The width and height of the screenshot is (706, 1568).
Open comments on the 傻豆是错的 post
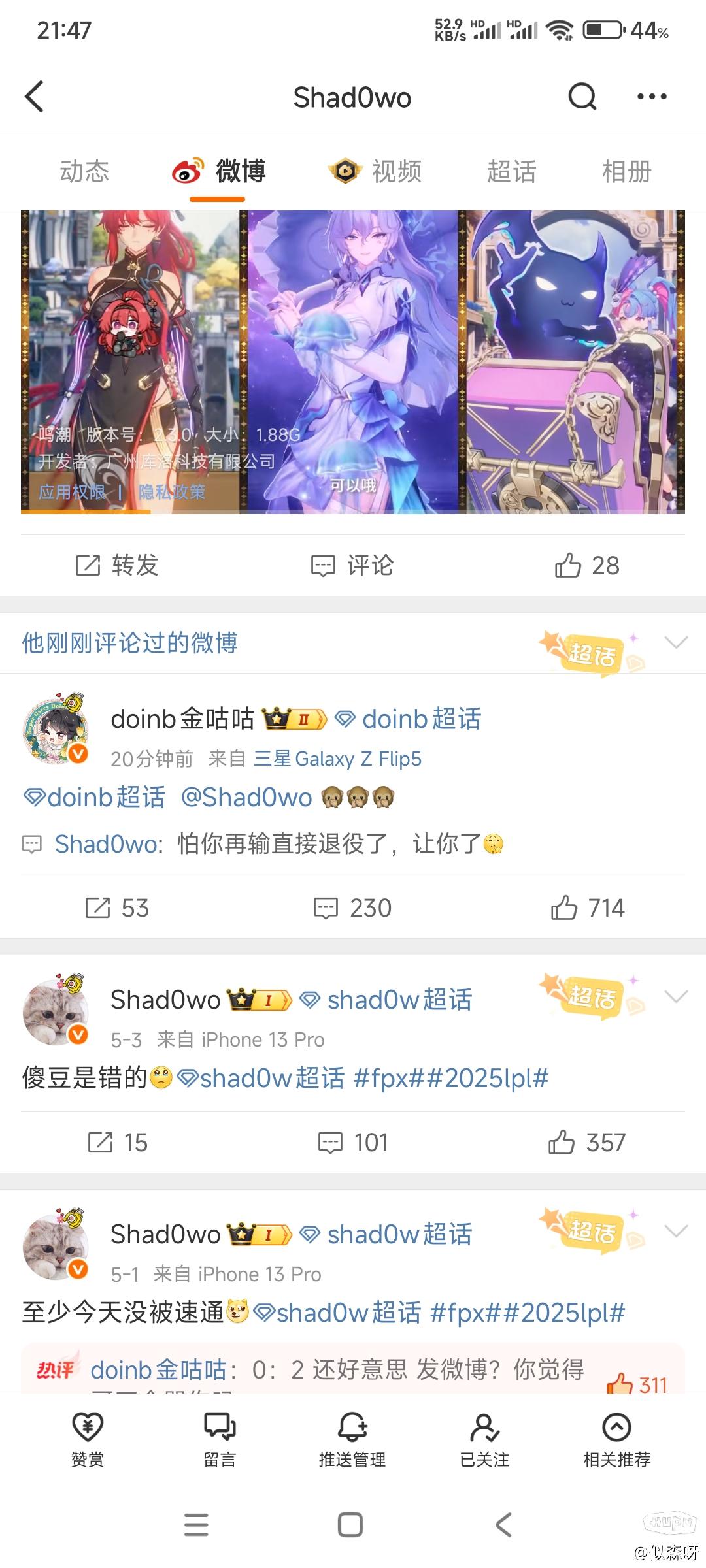pyautogui.click(x=353, y=1143)
